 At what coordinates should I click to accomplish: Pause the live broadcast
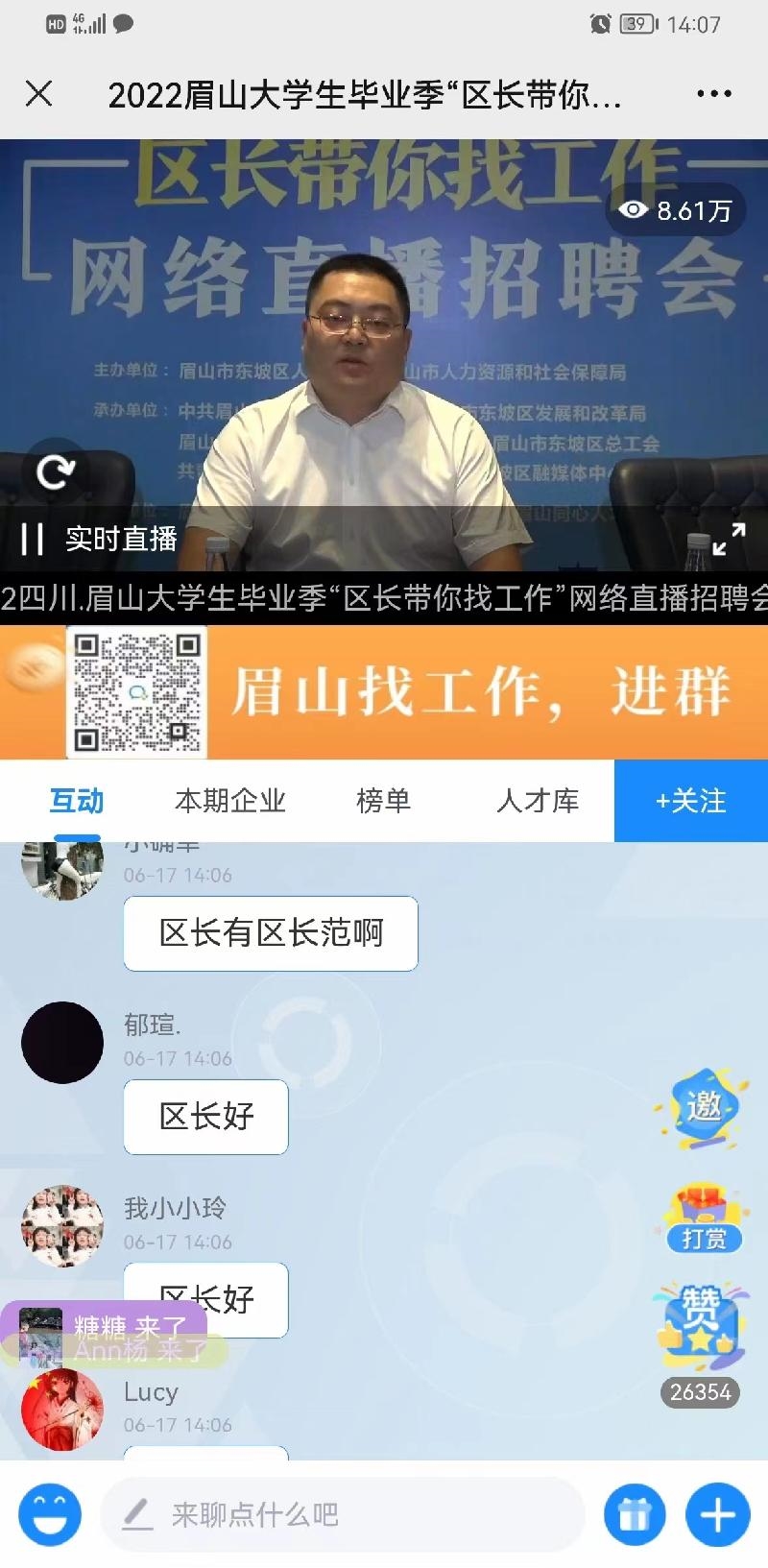click(x=33, y=539)
